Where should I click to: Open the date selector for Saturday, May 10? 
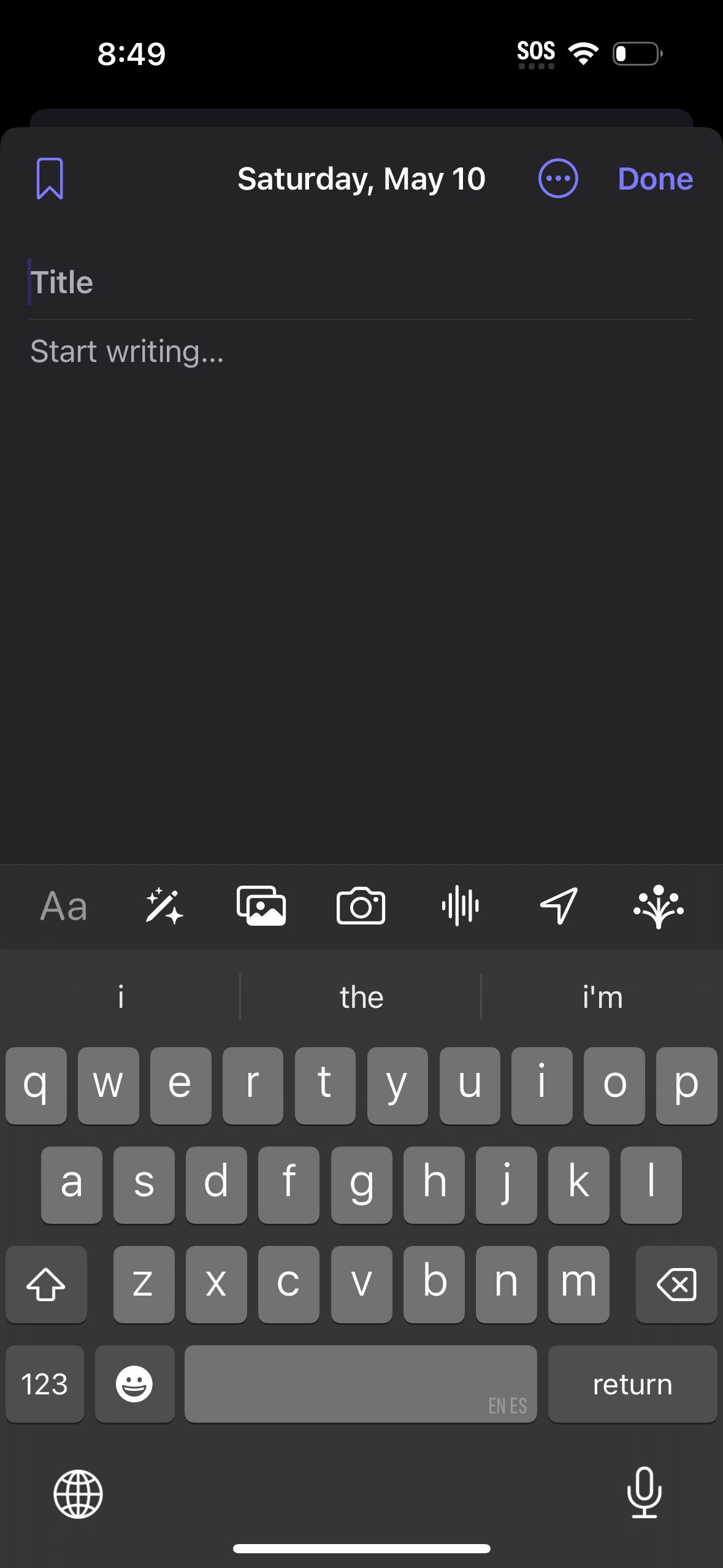(361, 179)
